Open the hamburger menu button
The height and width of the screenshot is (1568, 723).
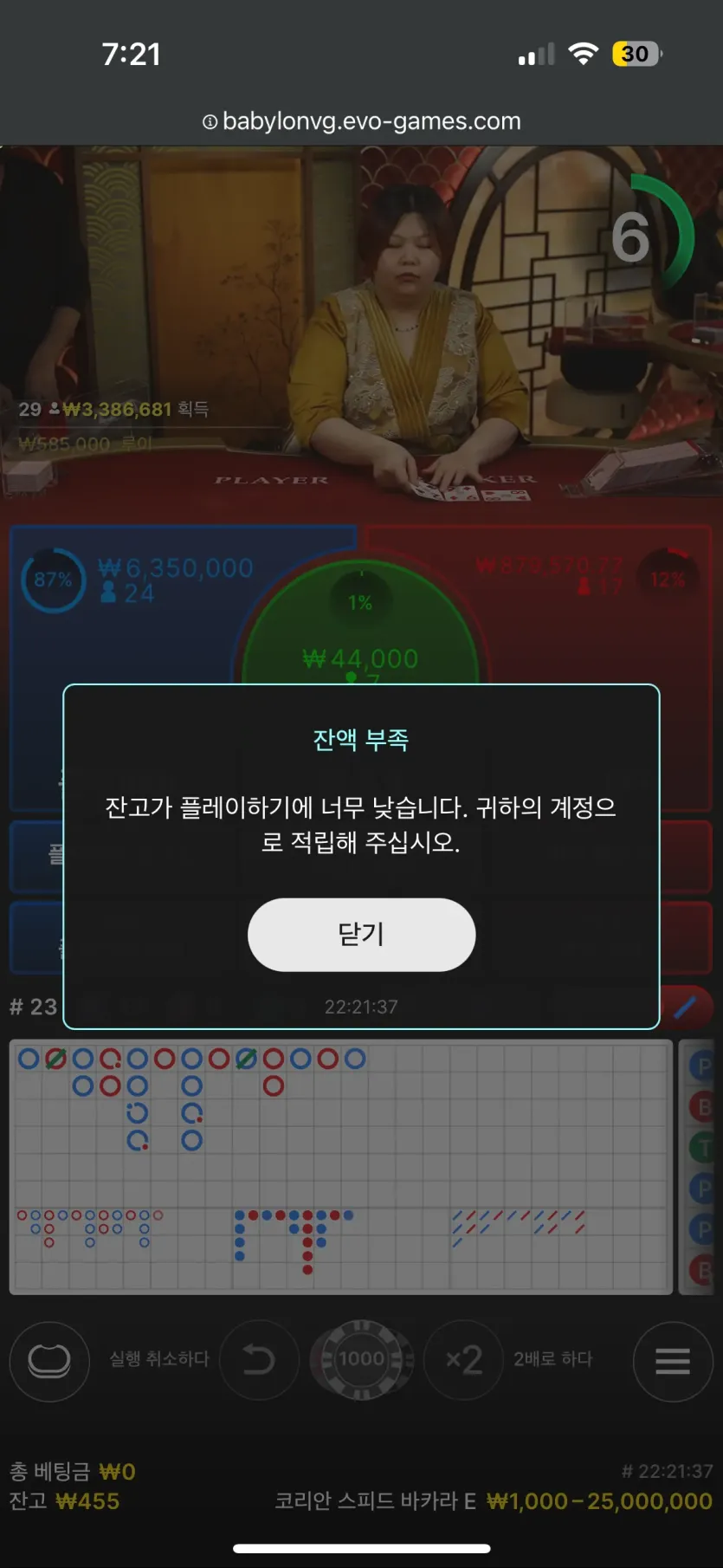coord(672,1361)
